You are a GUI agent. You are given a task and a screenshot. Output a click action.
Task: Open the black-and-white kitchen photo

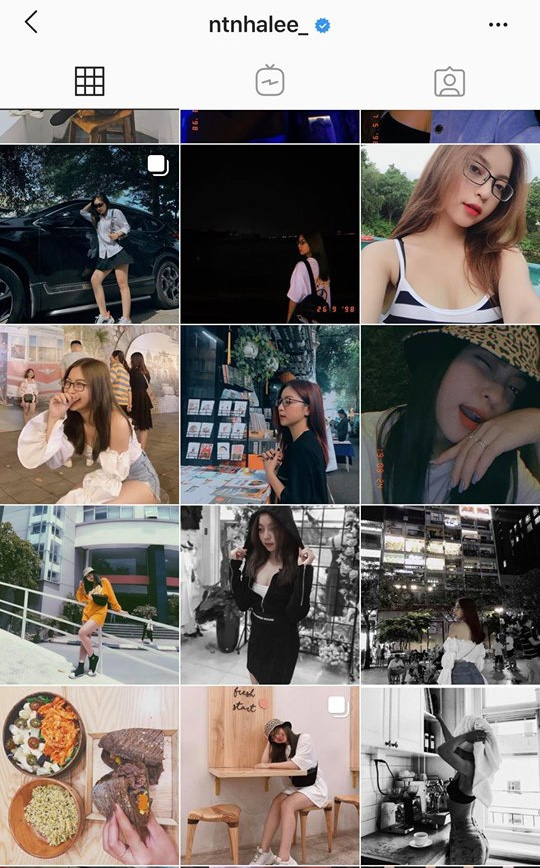(x=450, y=776)
